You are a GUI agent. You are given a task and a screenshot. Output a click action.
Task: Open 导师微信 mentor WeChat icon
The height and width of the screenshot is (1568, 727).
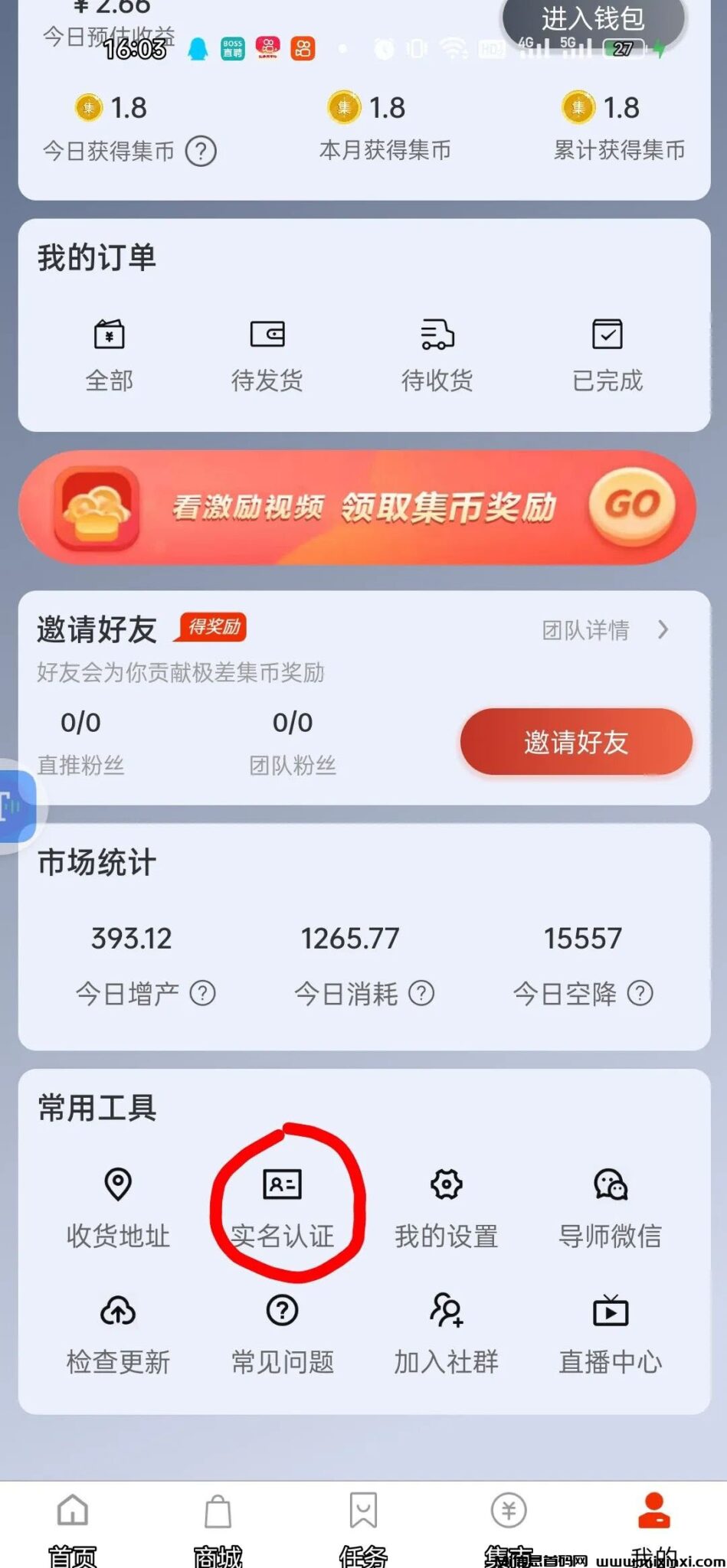pos(609,1183)
